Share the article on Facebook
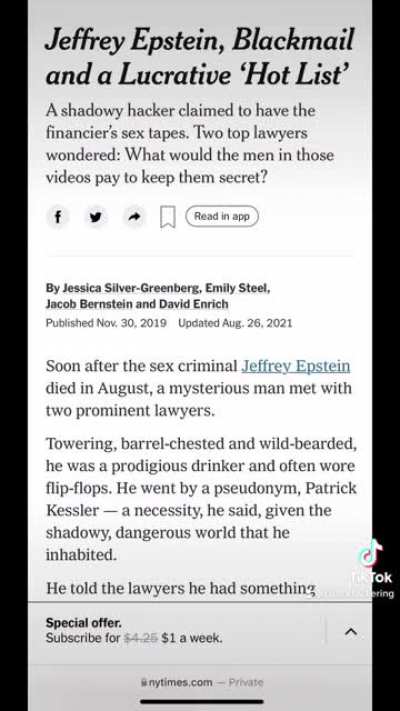Viewport: 400px width, 711px height. point(58,217)
